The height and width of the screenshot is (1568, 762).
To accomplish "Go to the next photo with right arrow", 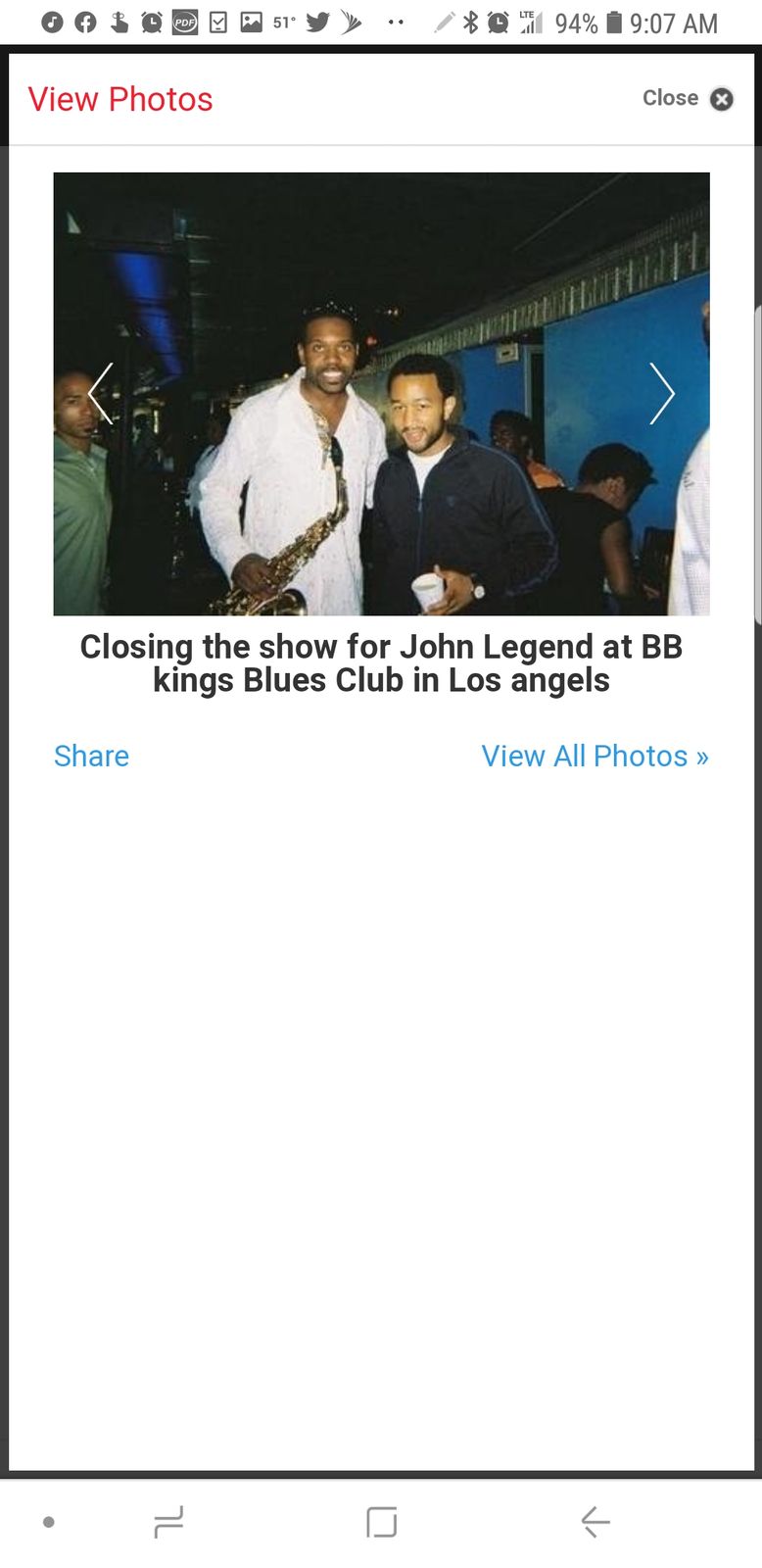I will point(662,393).
